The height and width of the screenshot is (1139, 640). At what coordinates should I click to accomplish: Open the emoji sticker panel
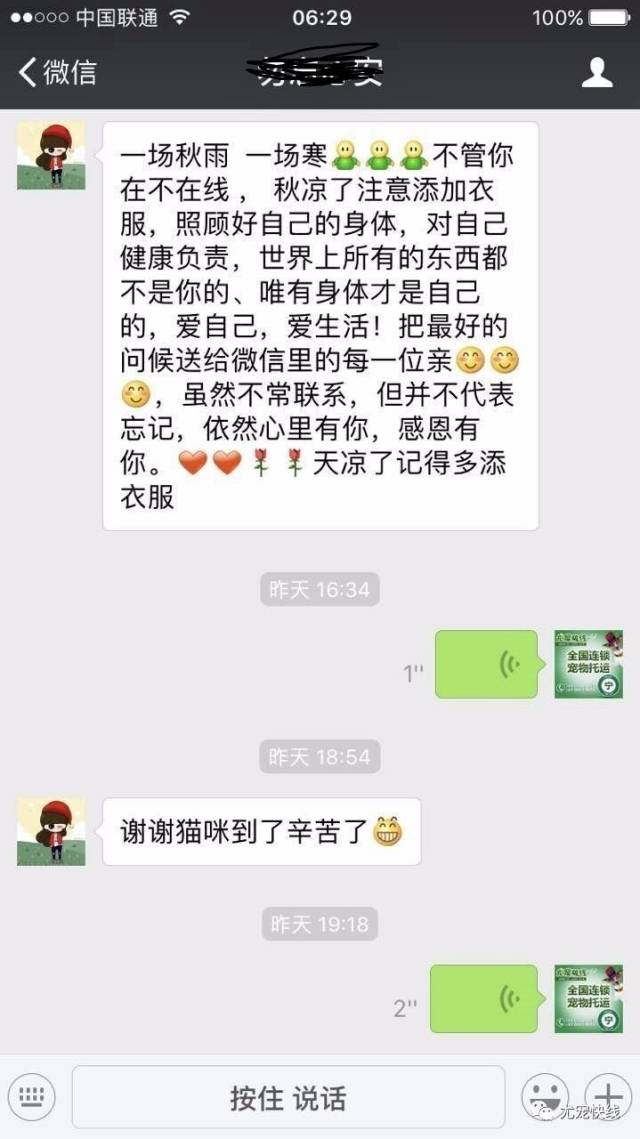[x=545, y=1097]
